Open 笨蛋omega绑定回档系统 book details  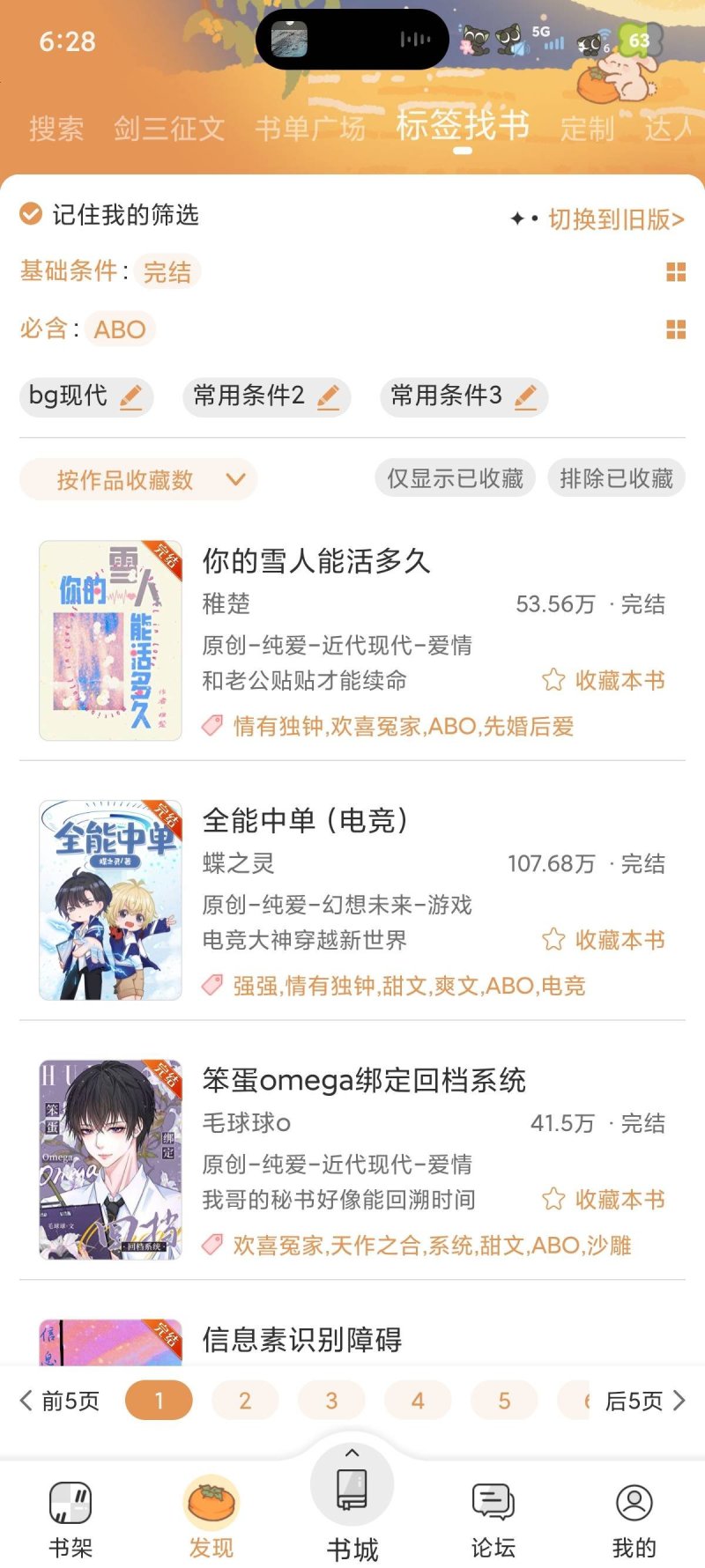363,1079
